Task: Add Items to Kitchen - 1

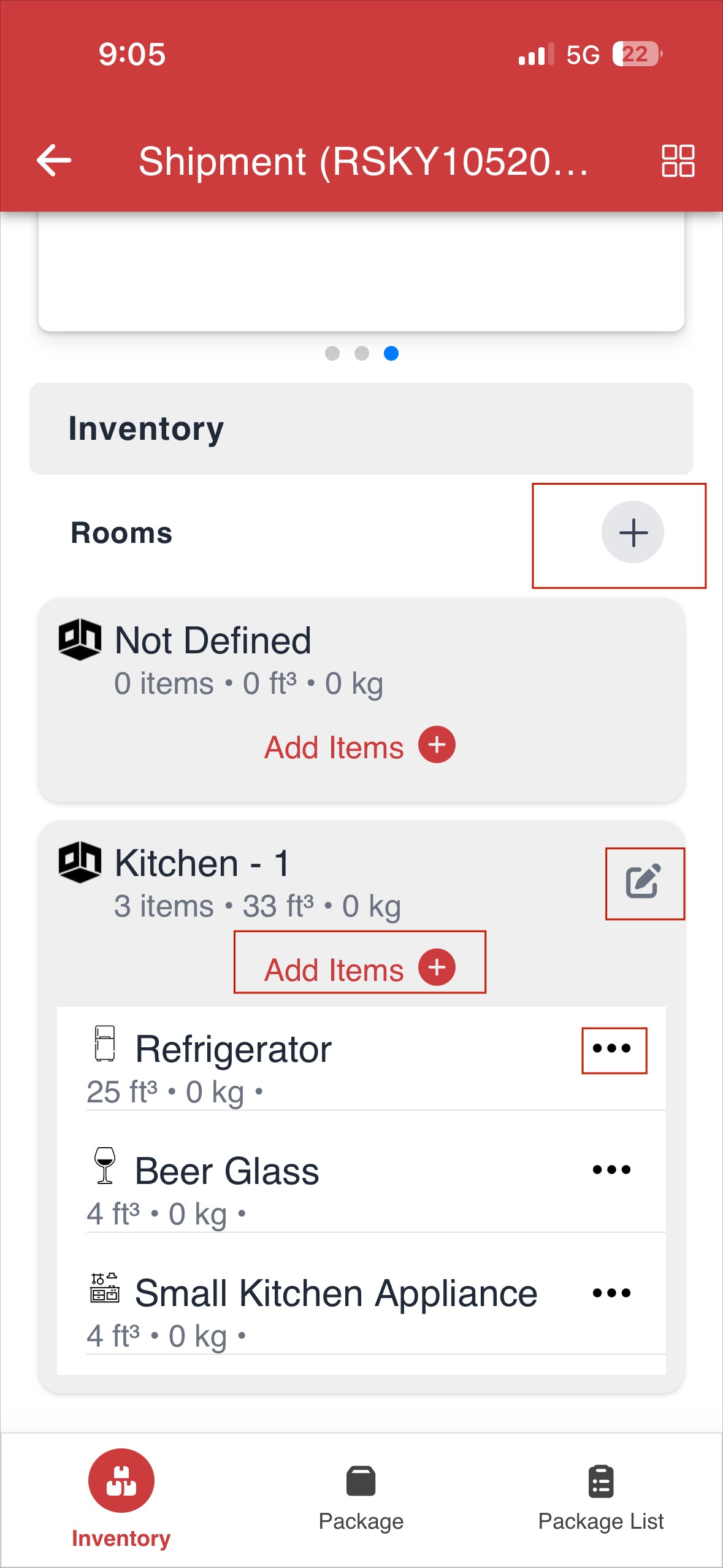Action: 360,969
